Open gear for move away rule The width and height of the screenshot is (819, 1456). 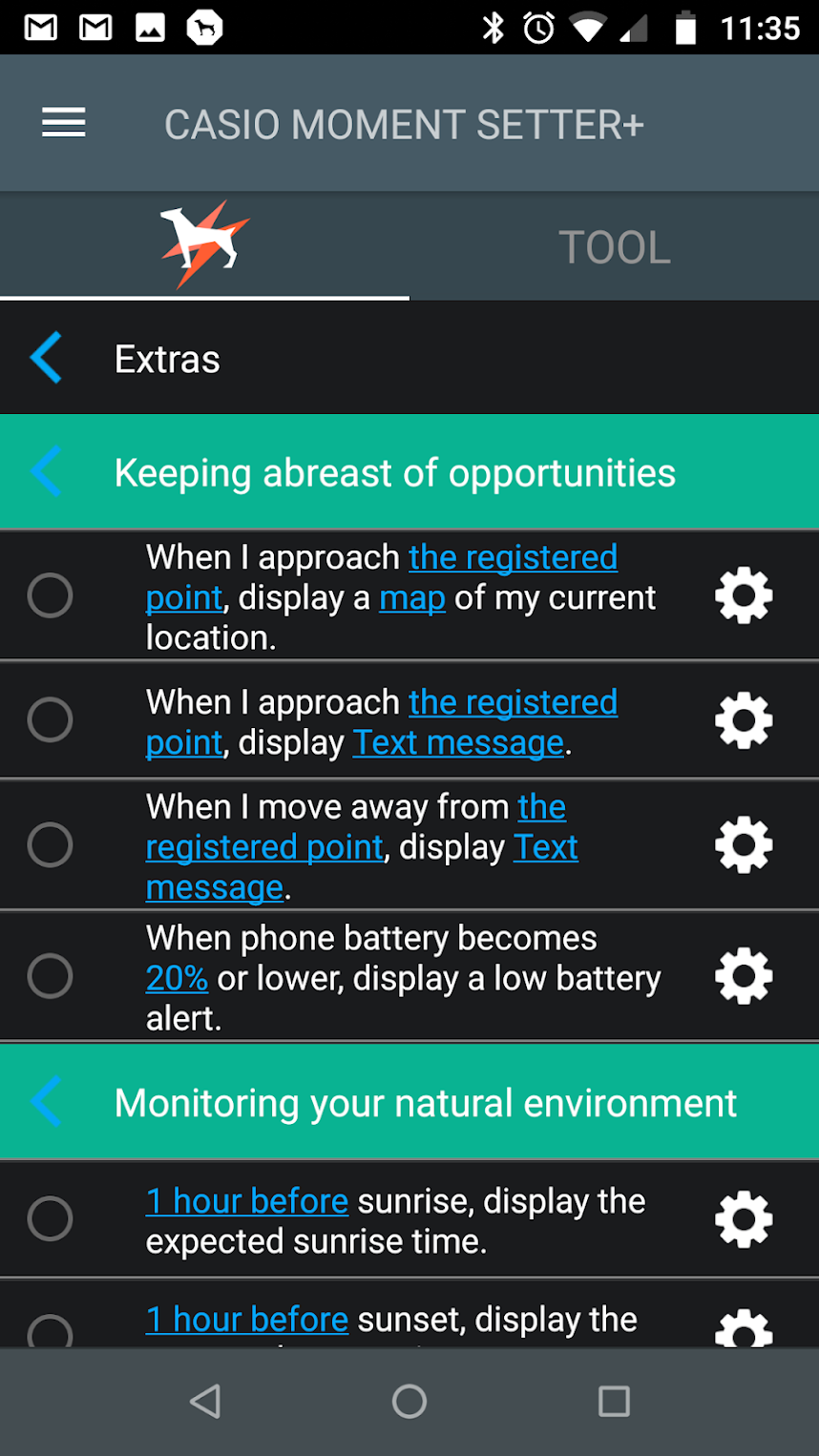click(744, 845)
